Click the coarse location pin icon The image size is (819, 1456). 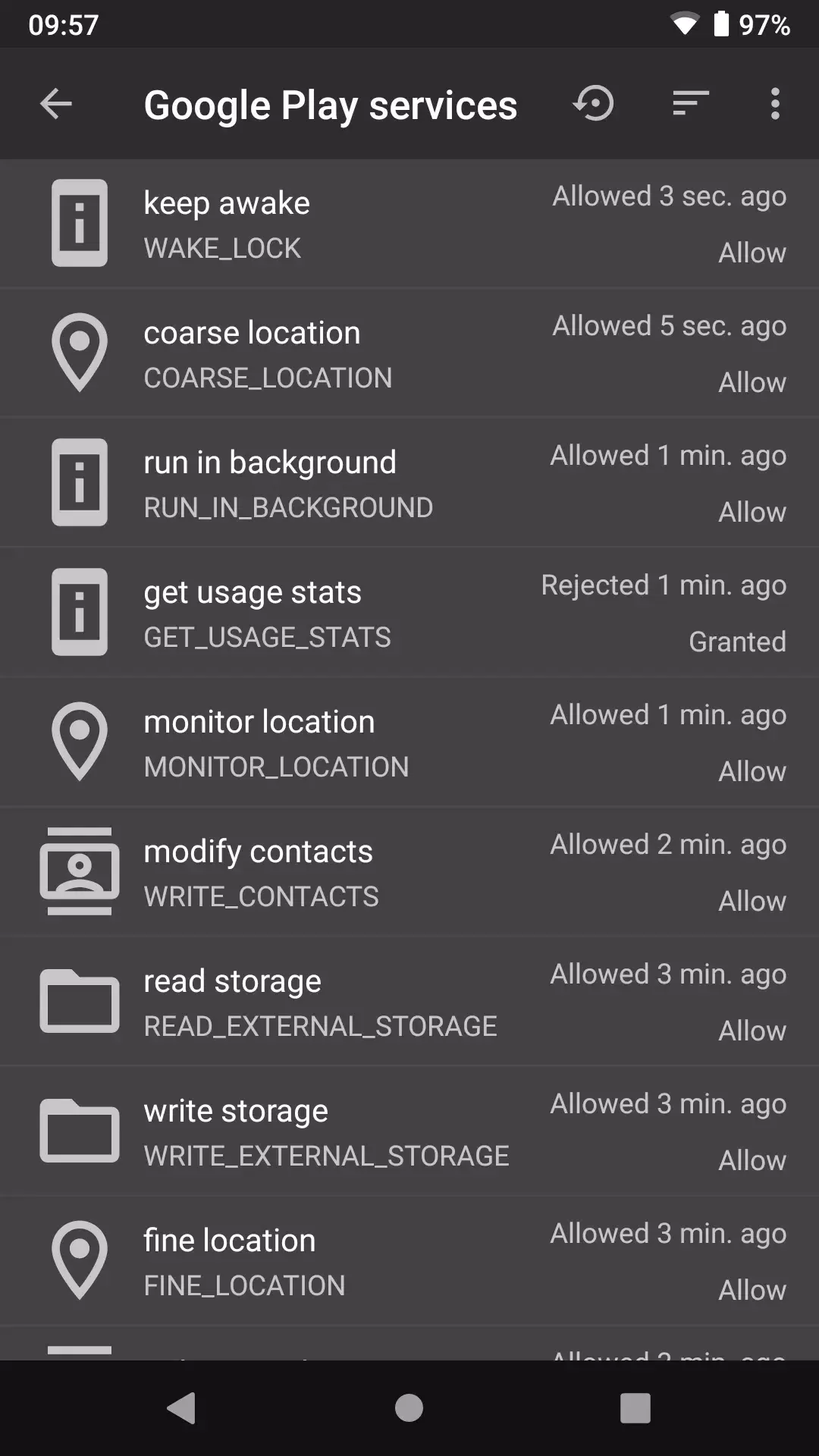[x=80, y=353]
